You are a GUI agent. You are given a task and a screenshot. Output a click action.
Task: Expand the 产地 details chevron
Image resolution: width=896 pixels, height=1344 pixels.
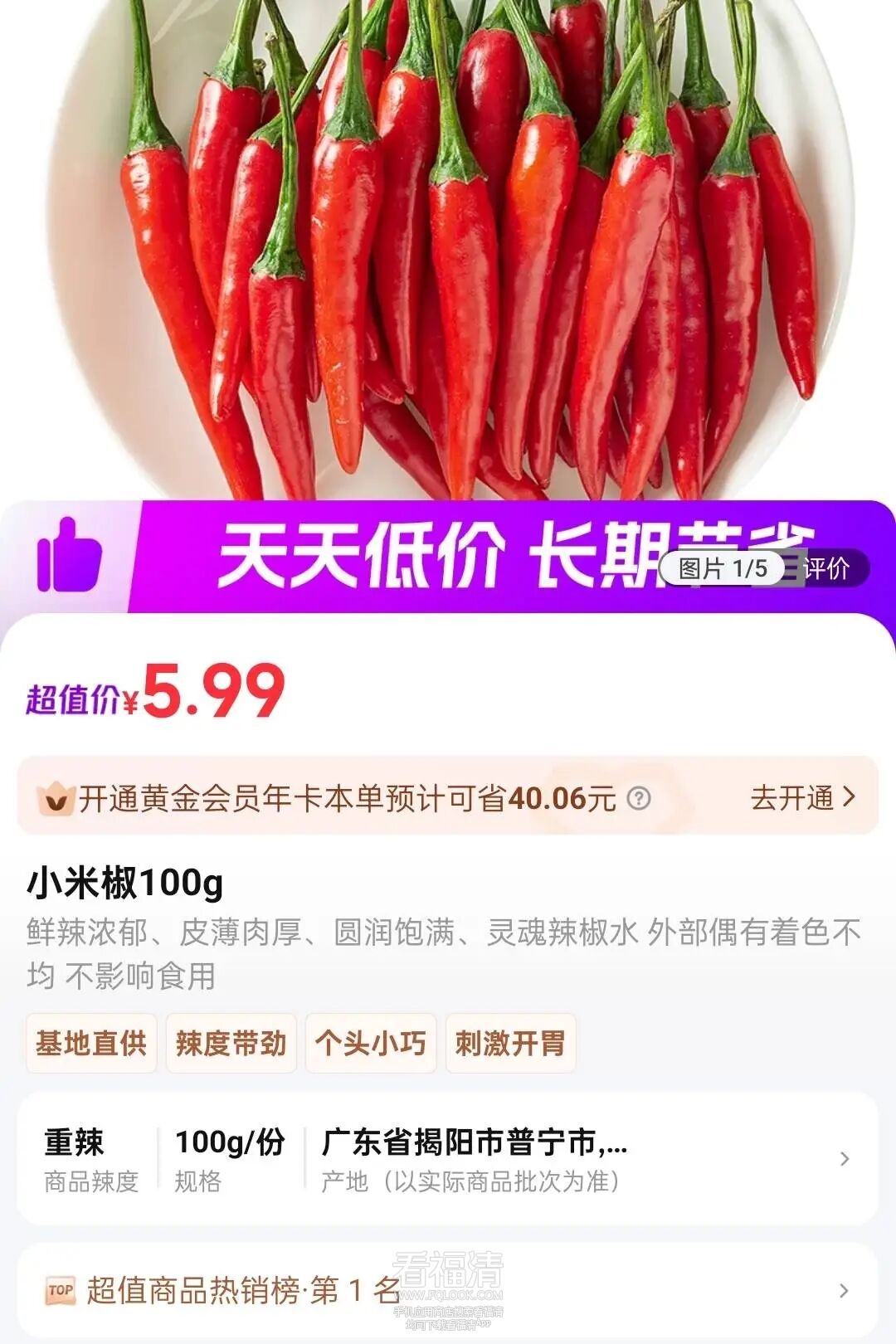tap(845, 1160)
